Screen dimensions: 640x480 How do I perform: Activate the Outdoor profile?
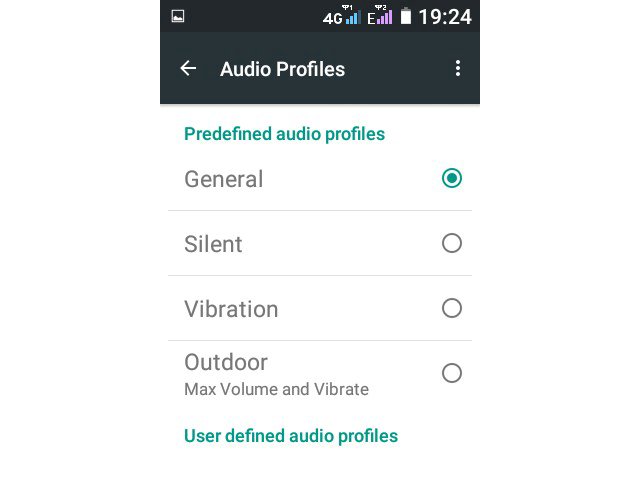click(452, 373)
